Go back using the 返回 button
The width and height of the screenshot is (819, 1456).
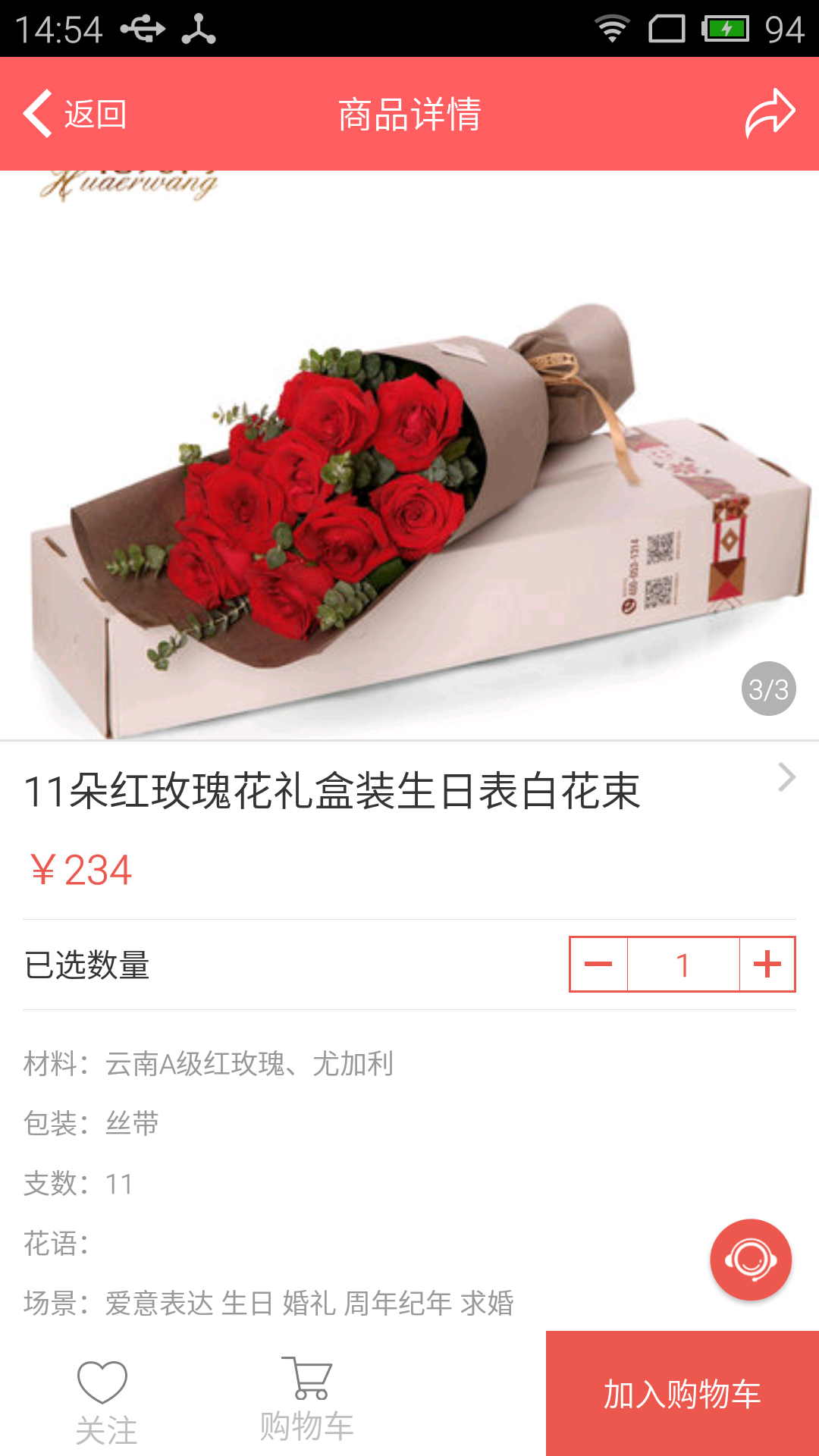[x=74, y=114]
